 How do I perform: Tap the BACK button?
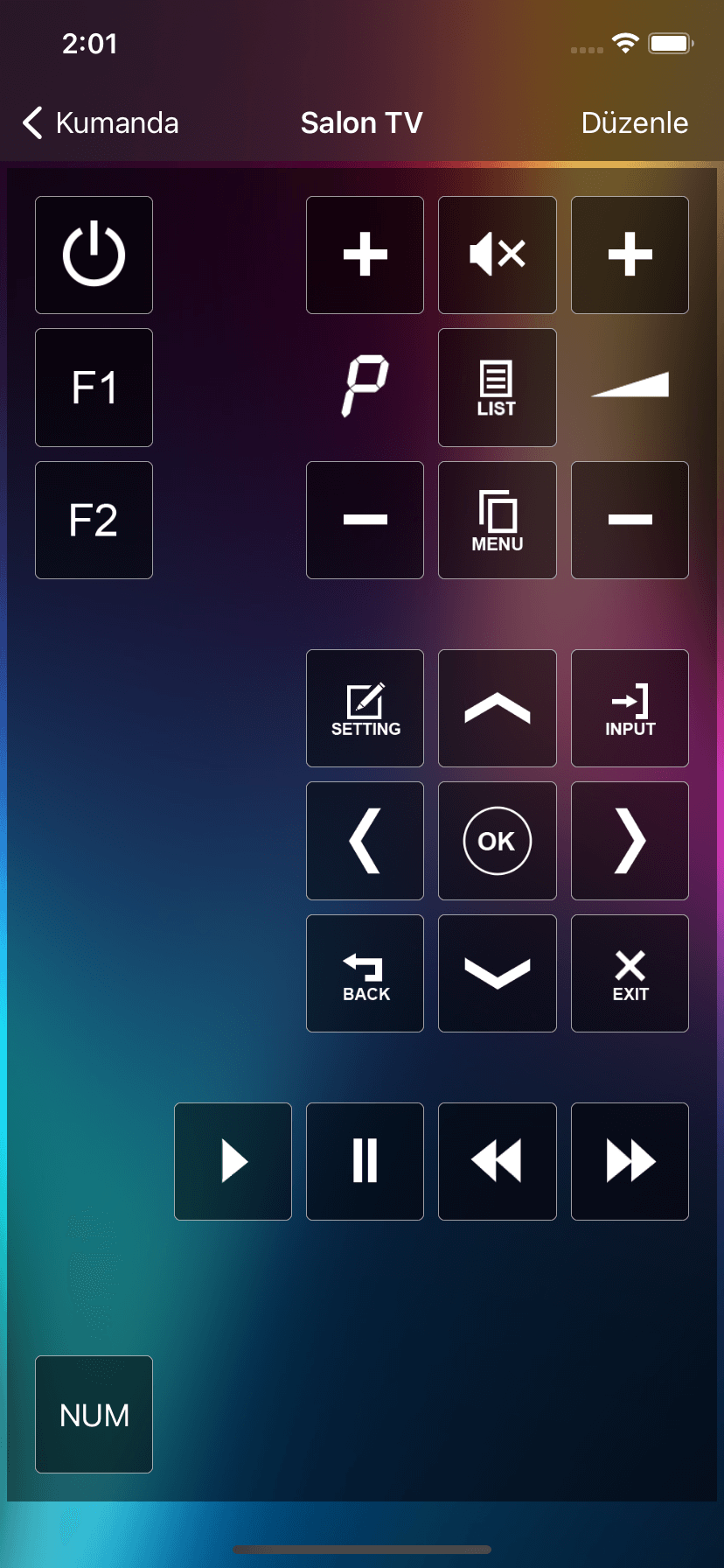point(365,974)
